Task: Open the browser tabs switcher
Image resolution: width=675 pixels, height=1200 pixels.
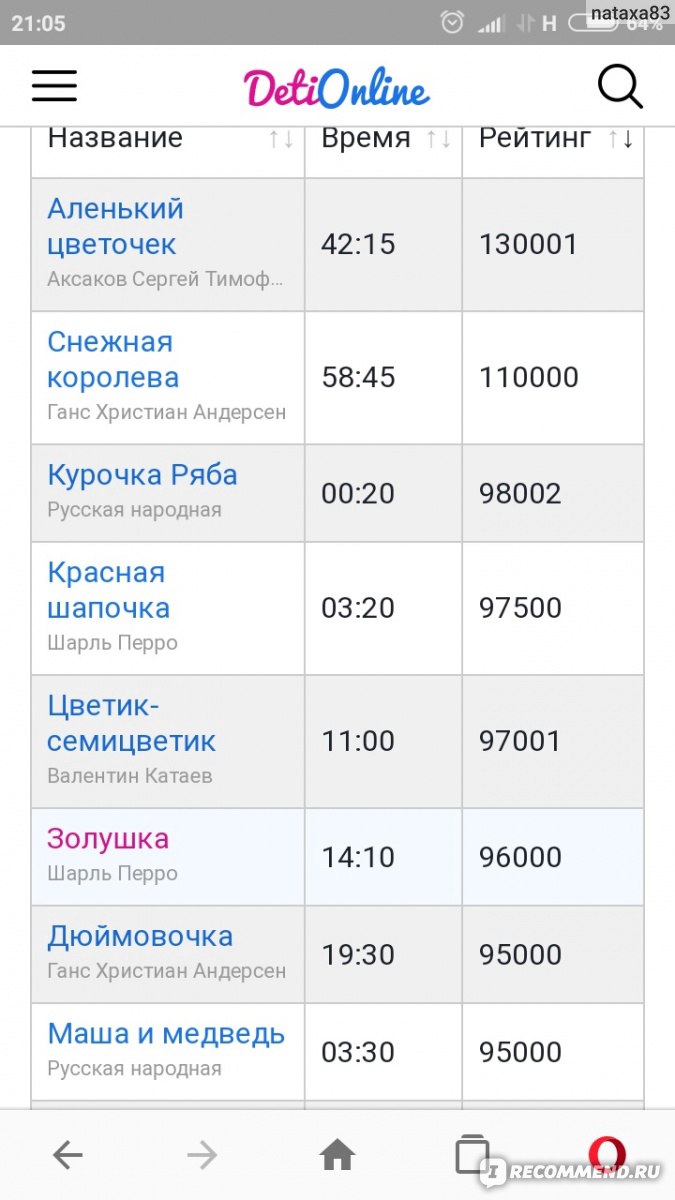Action: (x=472, y=1156)
